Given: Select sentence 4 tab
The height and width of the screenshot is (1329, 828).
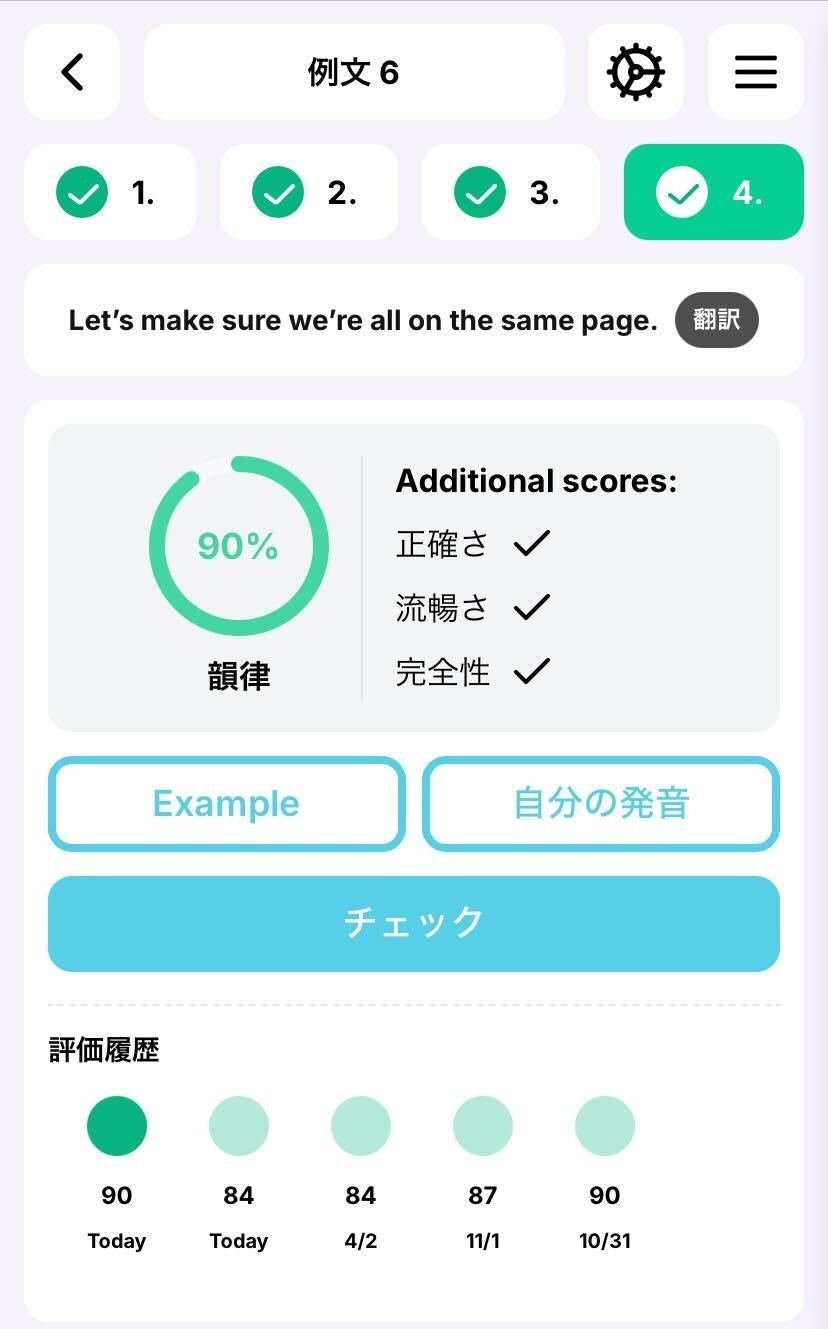Looking at the screenshot, I should (x=713, y=192).
